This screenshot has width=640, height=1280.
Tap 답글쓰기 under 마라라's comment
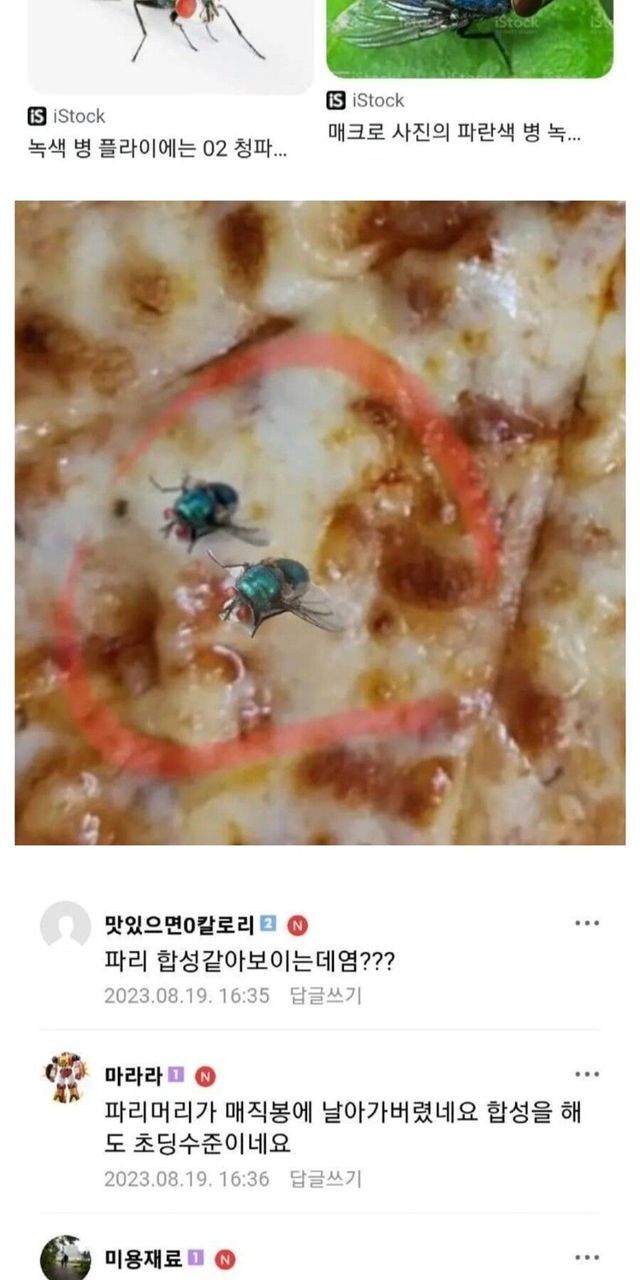(326, 1179)
